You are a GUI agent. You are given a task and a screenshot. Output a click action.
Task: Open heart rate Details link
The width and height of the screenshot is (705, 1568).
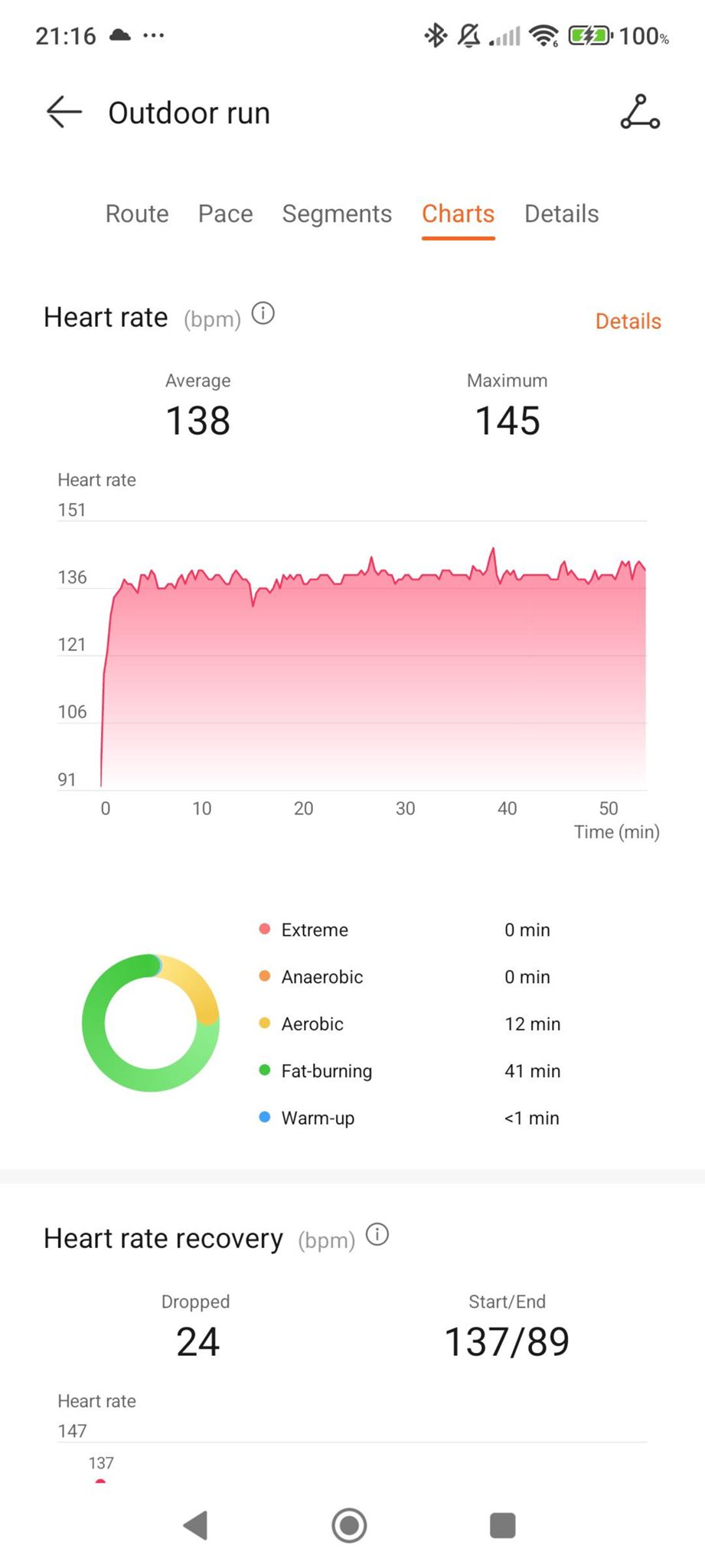pyautogui.click(x=628, y=321)
